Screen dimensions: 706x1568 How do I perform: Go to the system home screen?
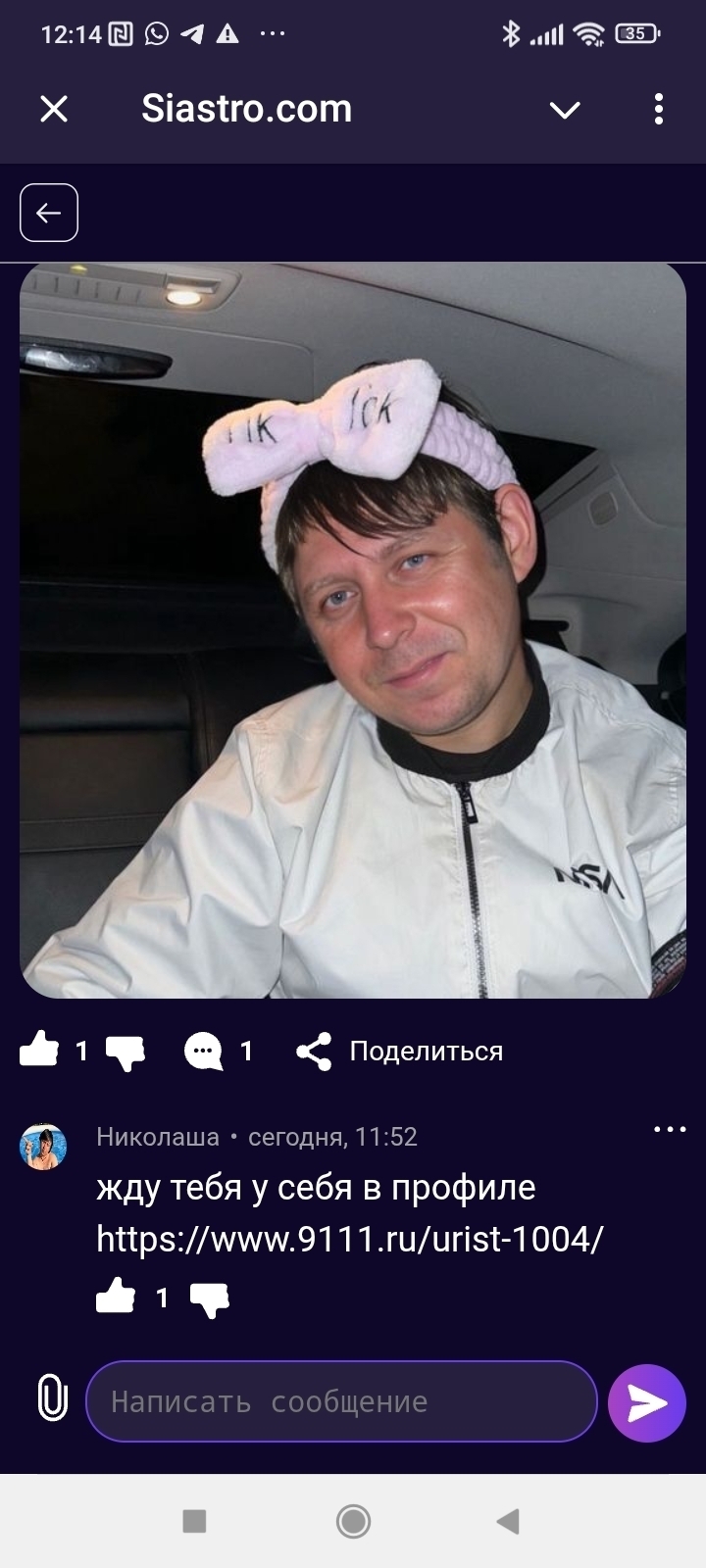point(353,1521)
